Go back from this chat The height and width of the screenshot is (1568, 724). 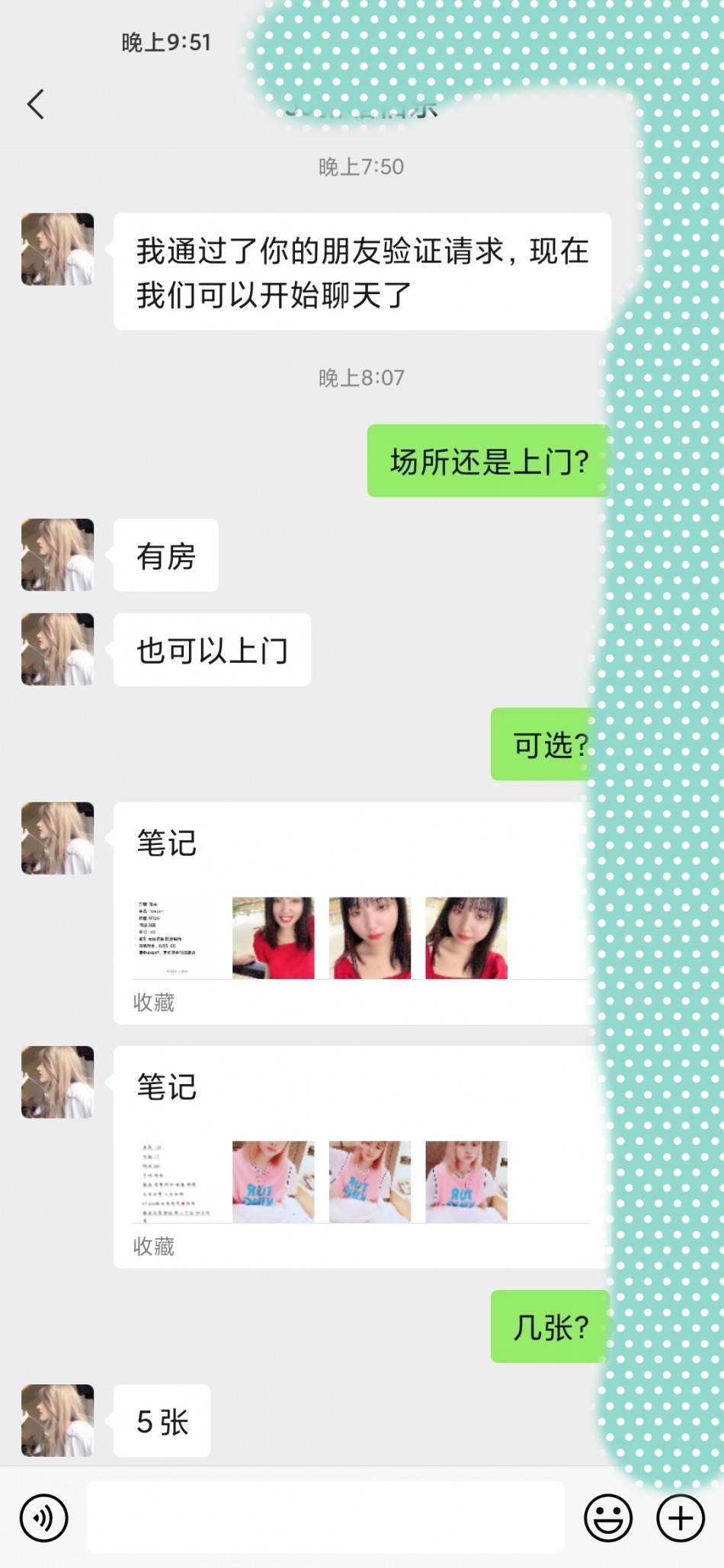[36, 104]
